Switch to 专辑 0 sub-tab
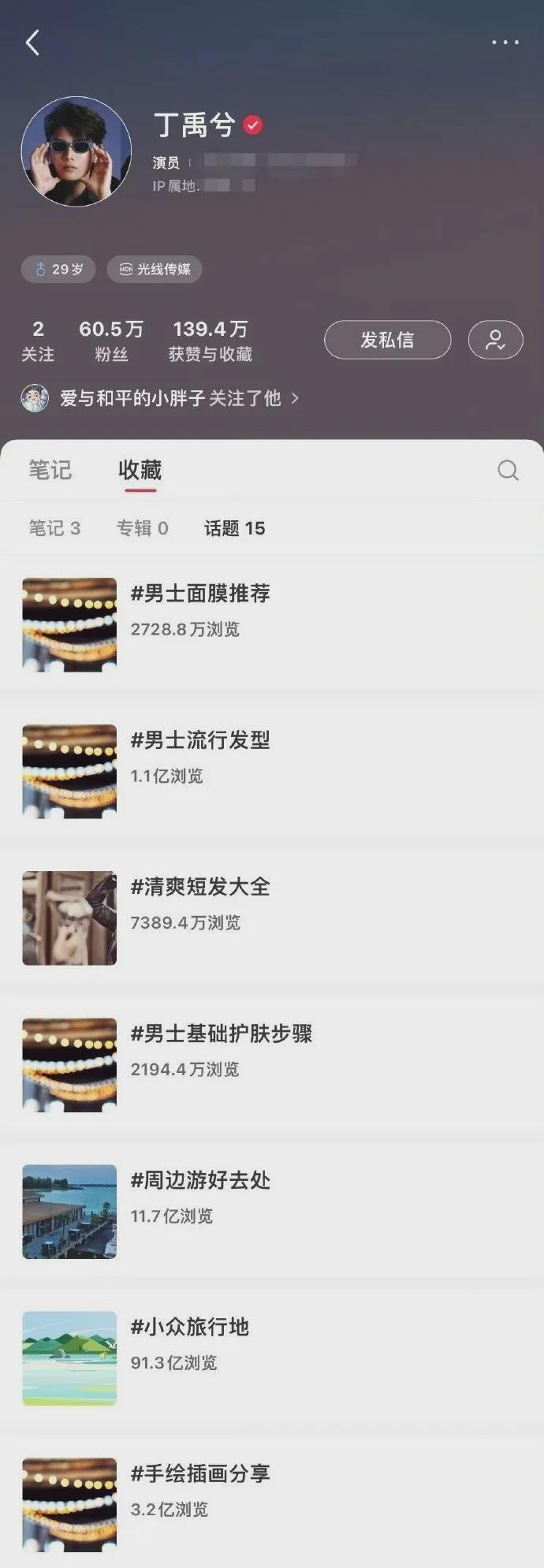The width and height of the screenshot is (544, 1568). pos(143,528)
